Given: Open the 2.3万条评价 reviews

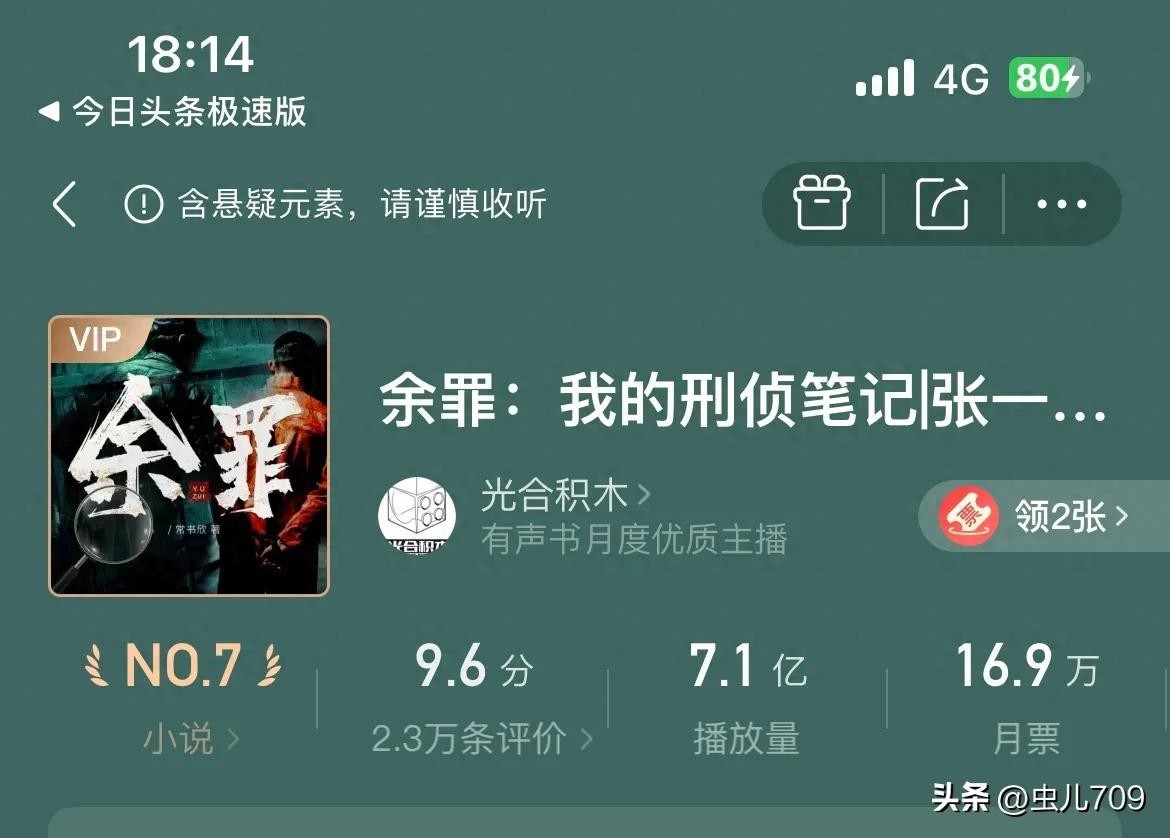Looking at the screenshot, I should tap(481, 739).
